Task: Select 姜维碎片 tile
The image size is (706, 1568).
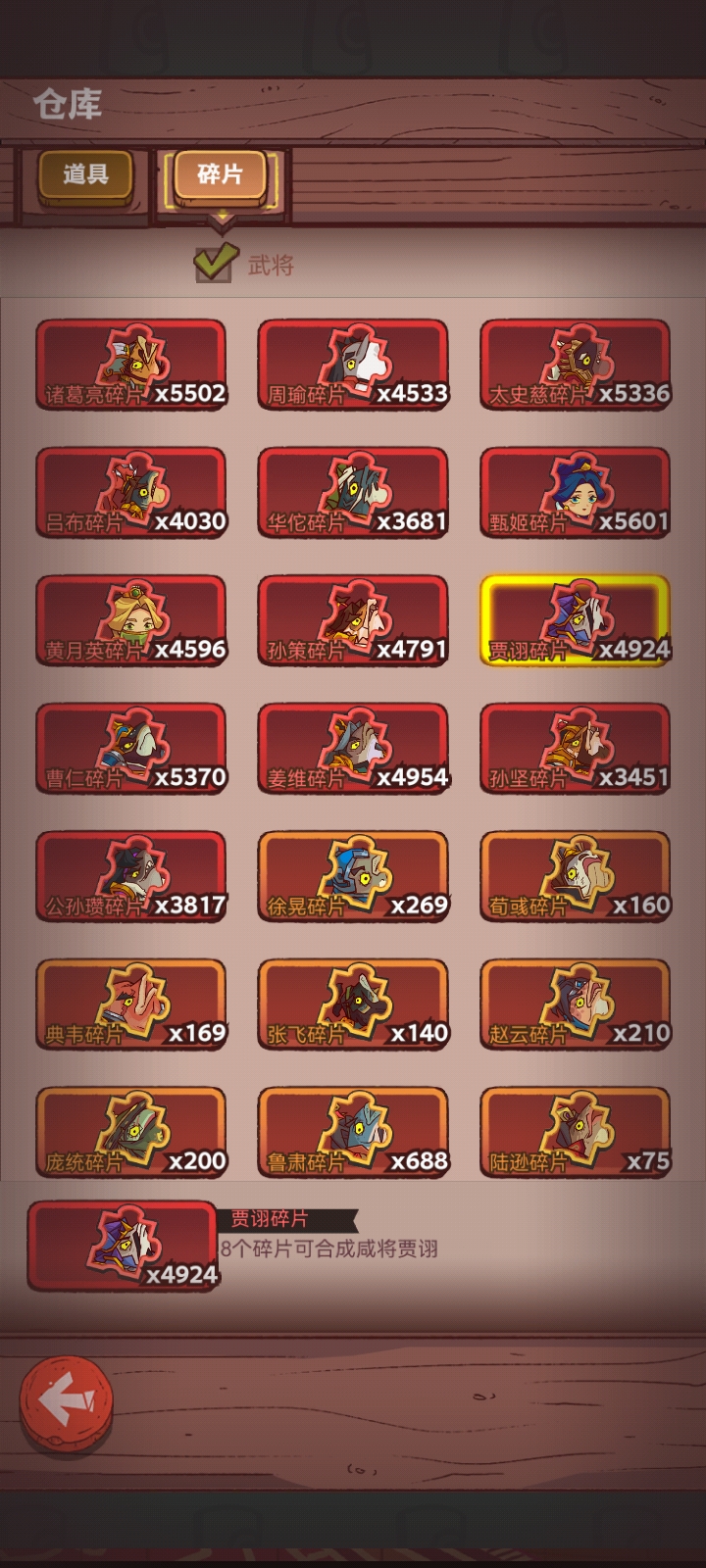Action: [x=353, y=749]
